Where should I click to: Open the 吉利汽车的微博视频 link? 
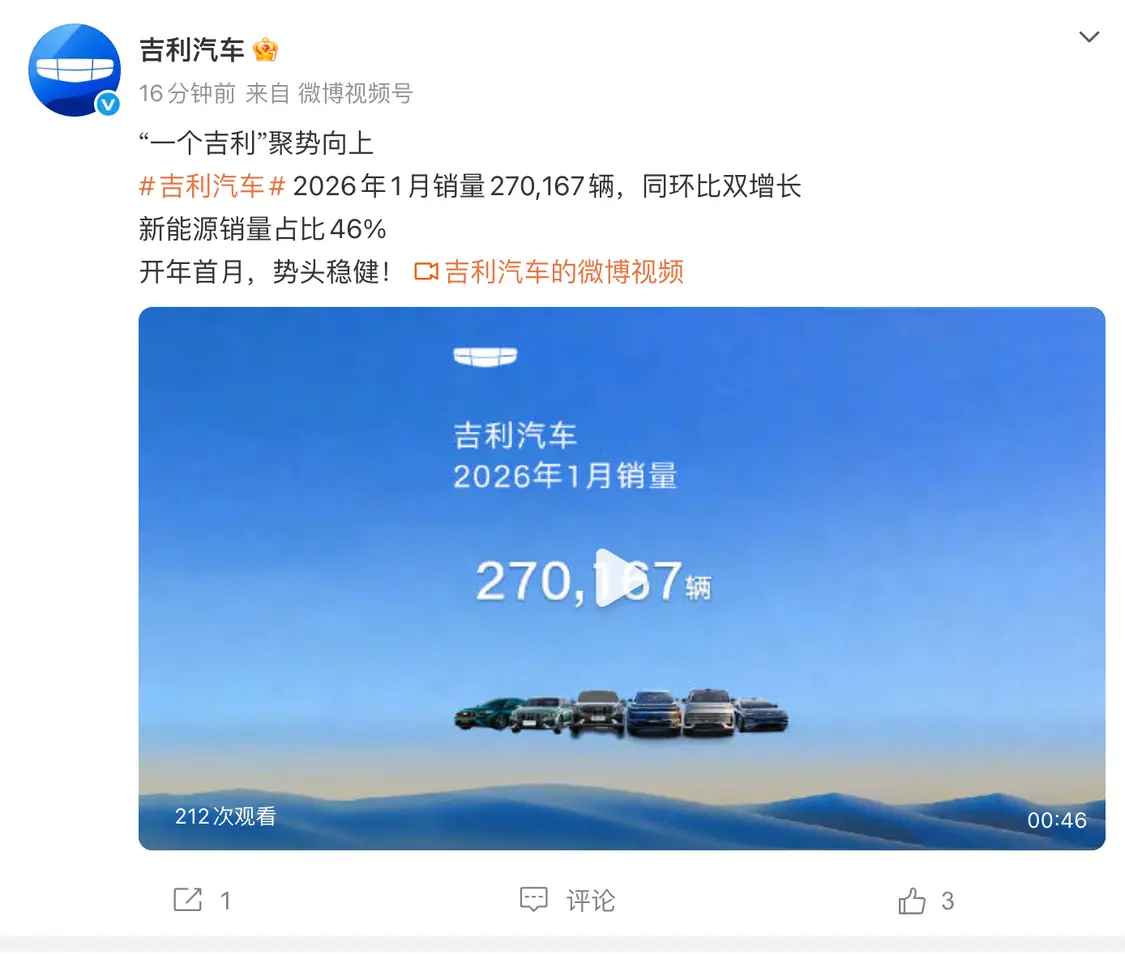click(x=550, y=271)
